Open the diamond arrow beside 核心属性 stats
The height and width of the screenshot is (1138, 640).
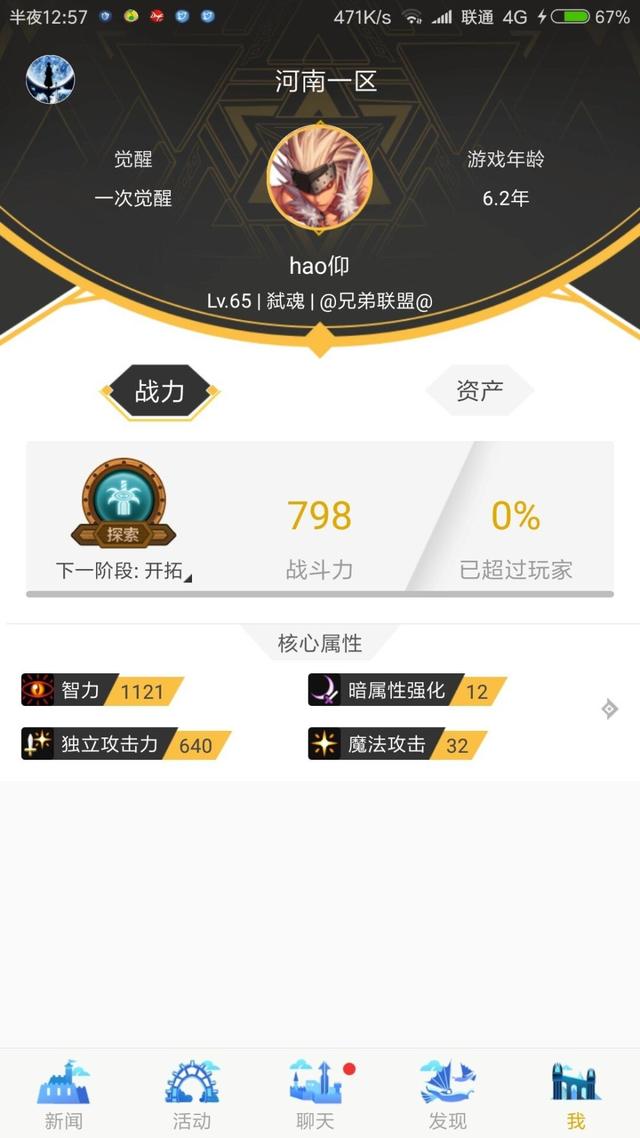(x=609, y=709)
